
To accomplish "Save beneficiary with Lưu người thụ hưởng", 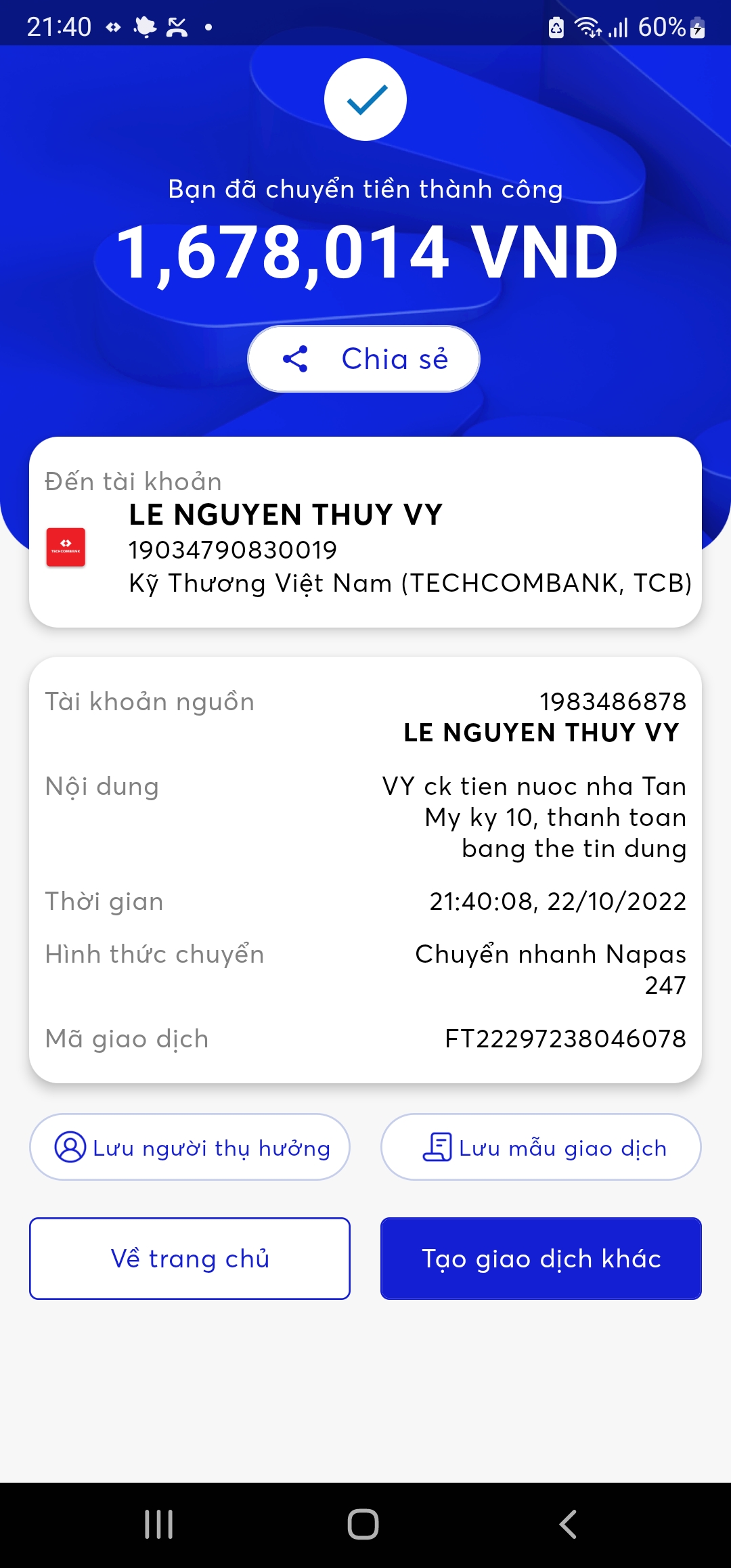I will [190, 1148].
